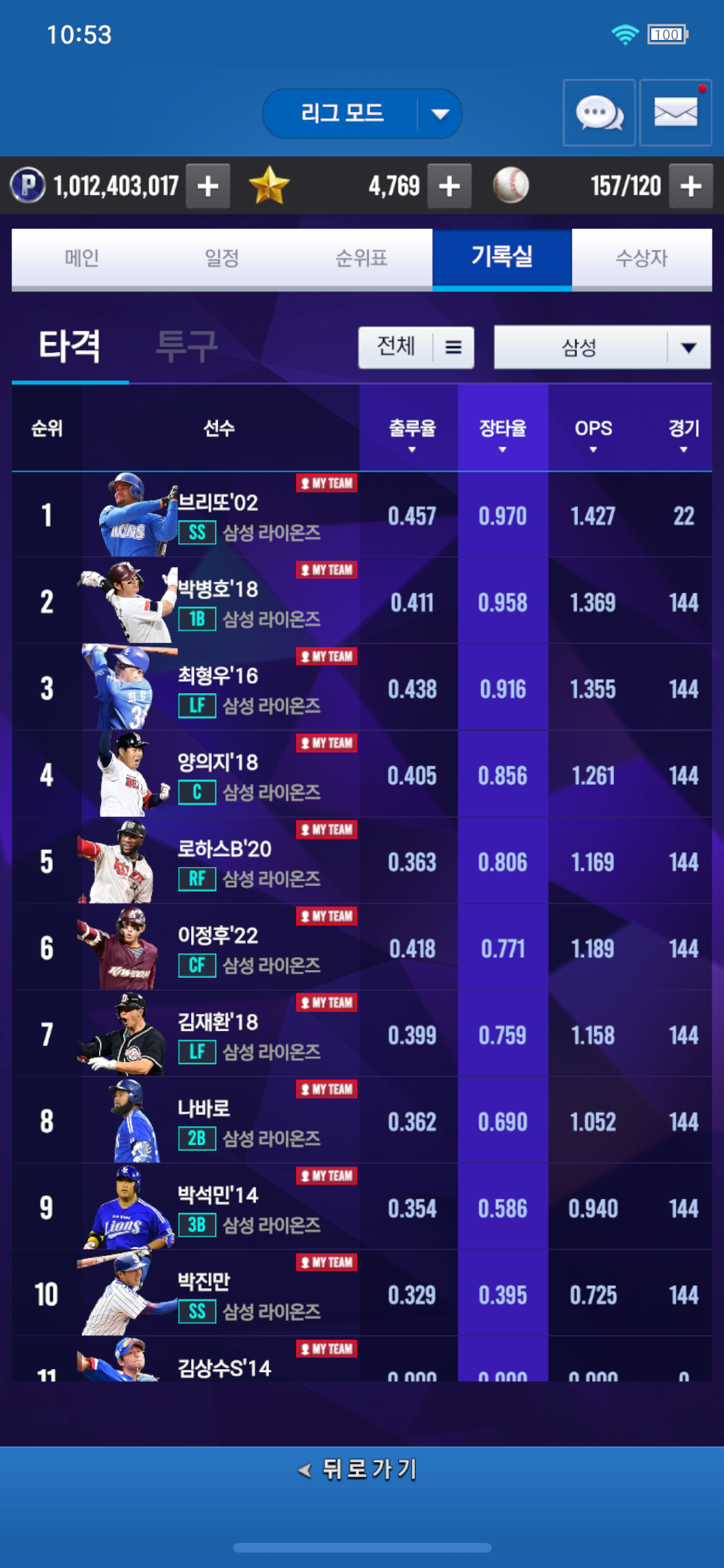This screenshot has height=1568, width=724.
Task: Open the chat speech bubble icon
Action: (x=599, y=113)
